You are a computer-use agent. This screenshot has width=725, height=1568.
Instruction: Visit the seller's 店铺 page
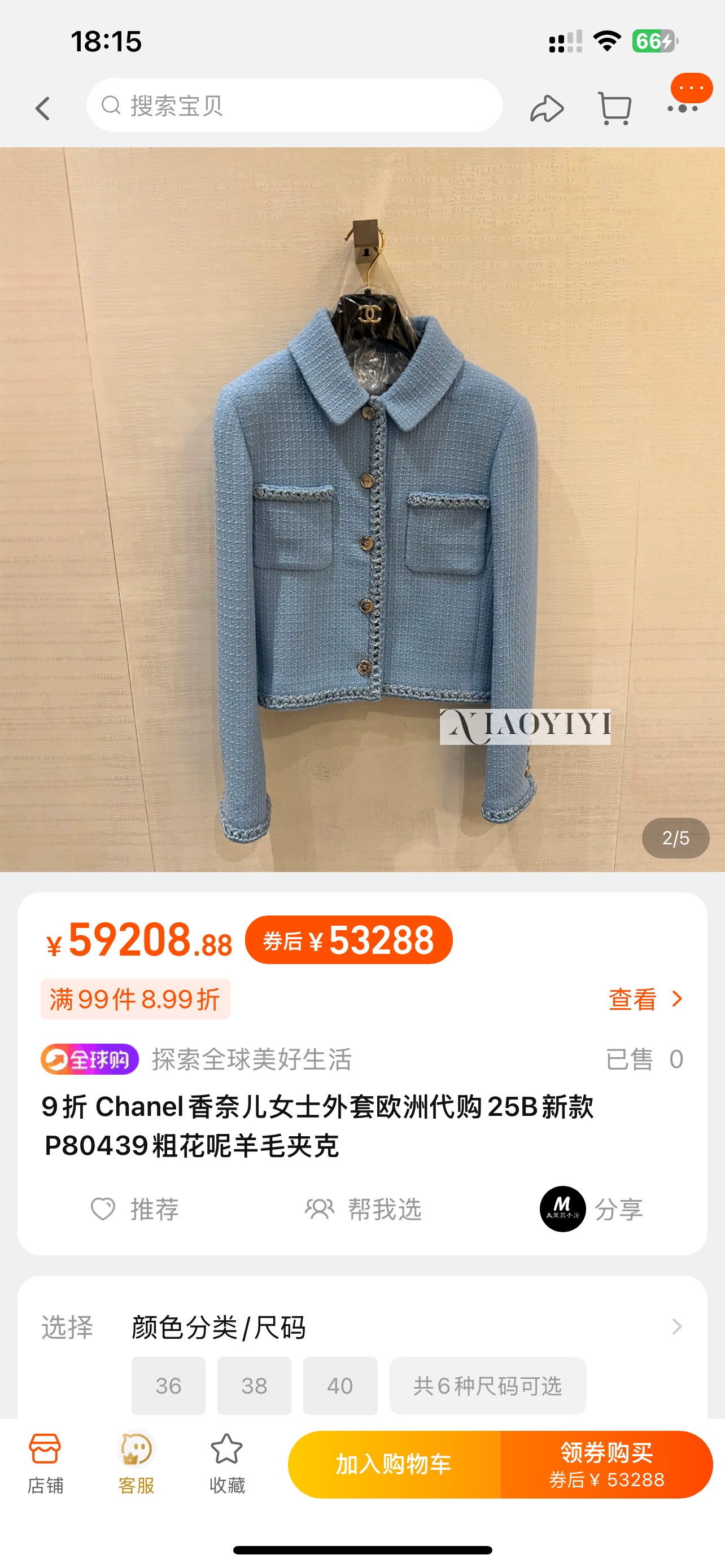[45, 1464]
